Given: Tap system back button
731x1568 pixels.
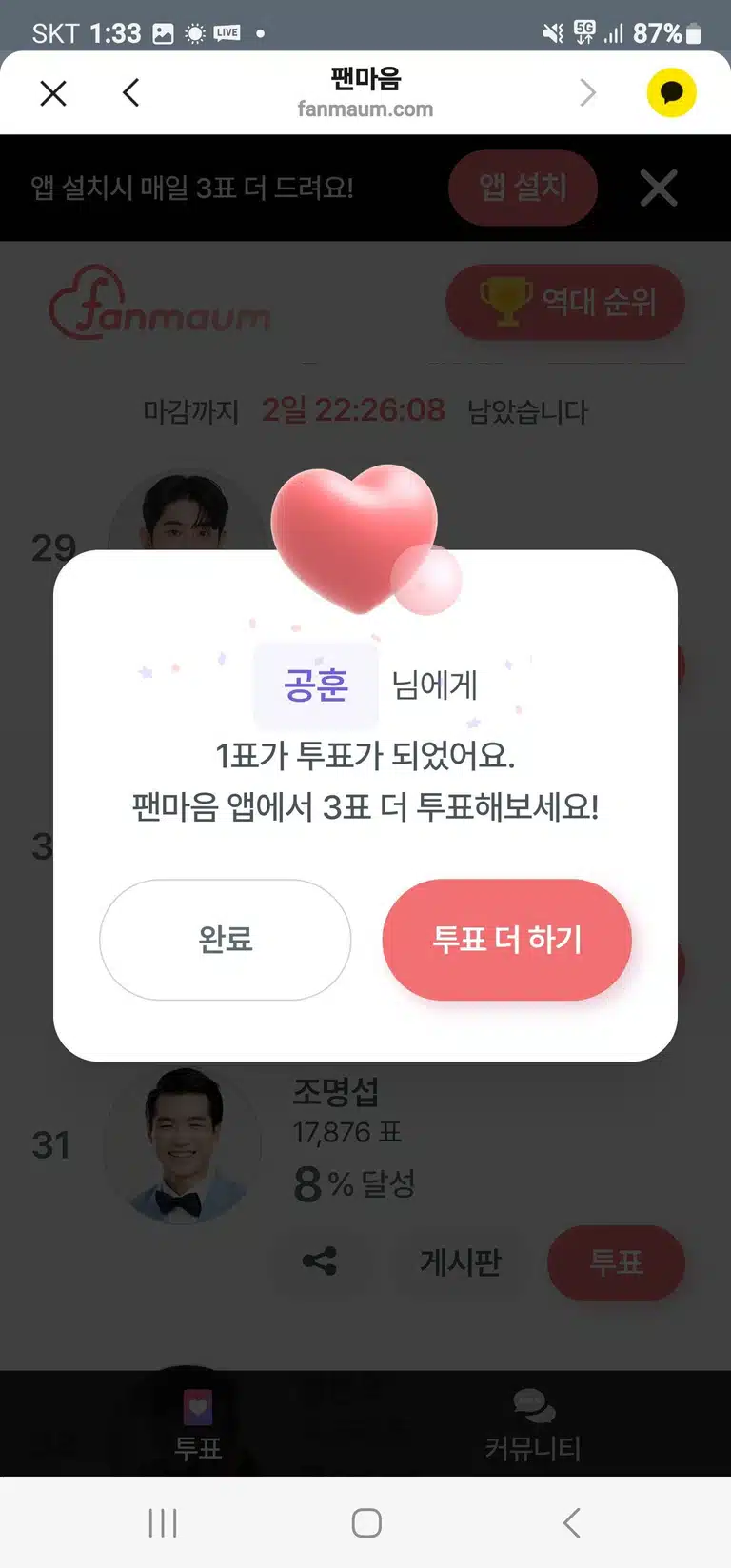Looking at the screenshot, I should [571, 1522].
